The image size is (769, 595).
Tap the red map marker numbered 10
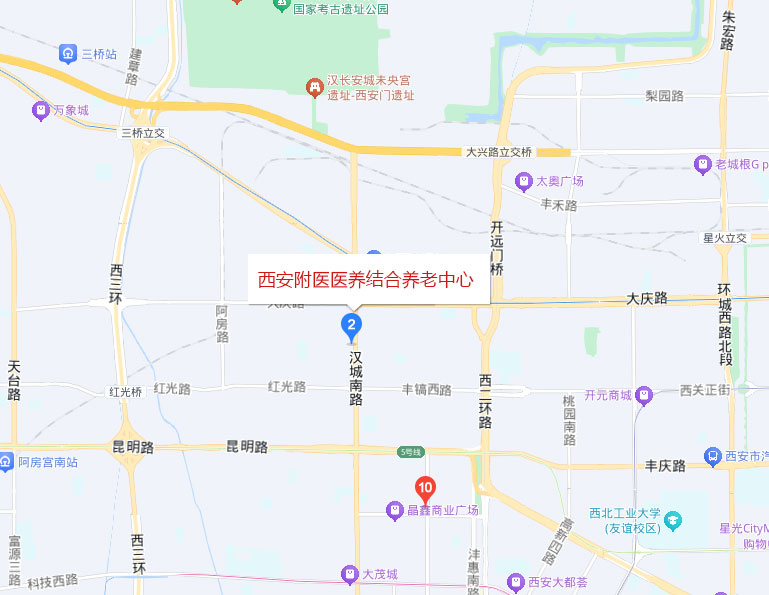[x=425, y=489]
